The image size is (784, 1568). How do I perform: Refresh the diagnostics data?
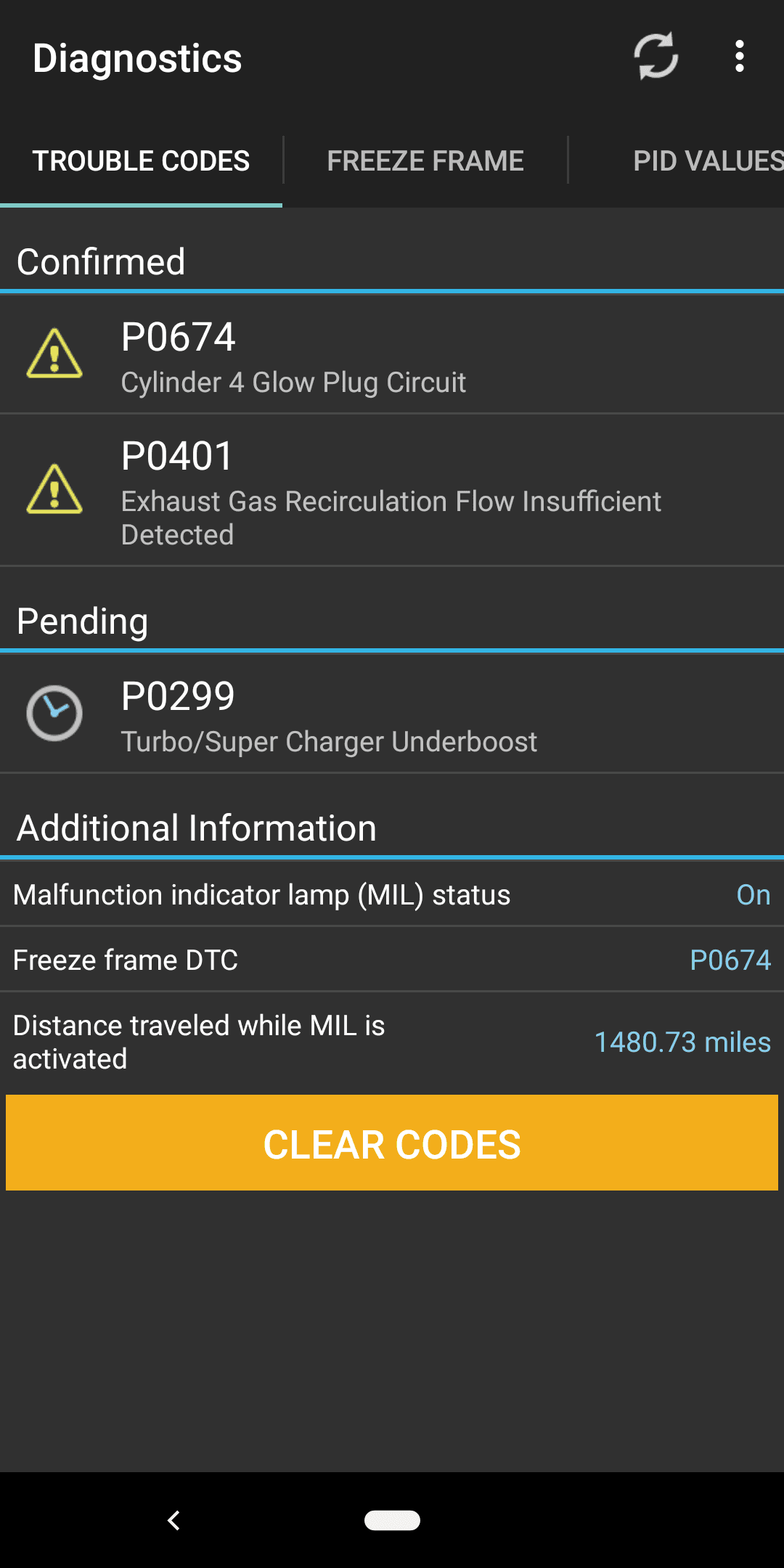click(656, 57)
